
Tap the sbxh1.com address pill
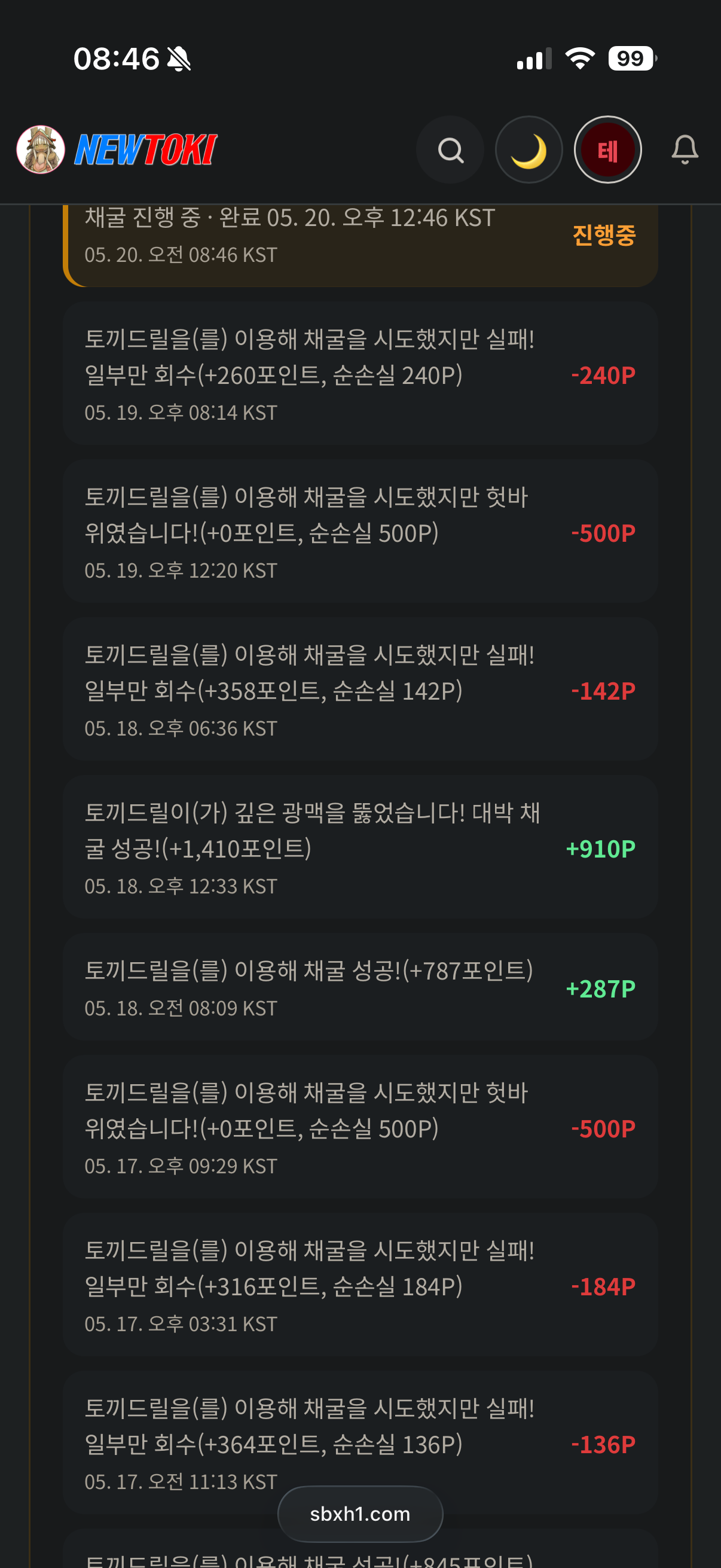(x=360, y=1514)
